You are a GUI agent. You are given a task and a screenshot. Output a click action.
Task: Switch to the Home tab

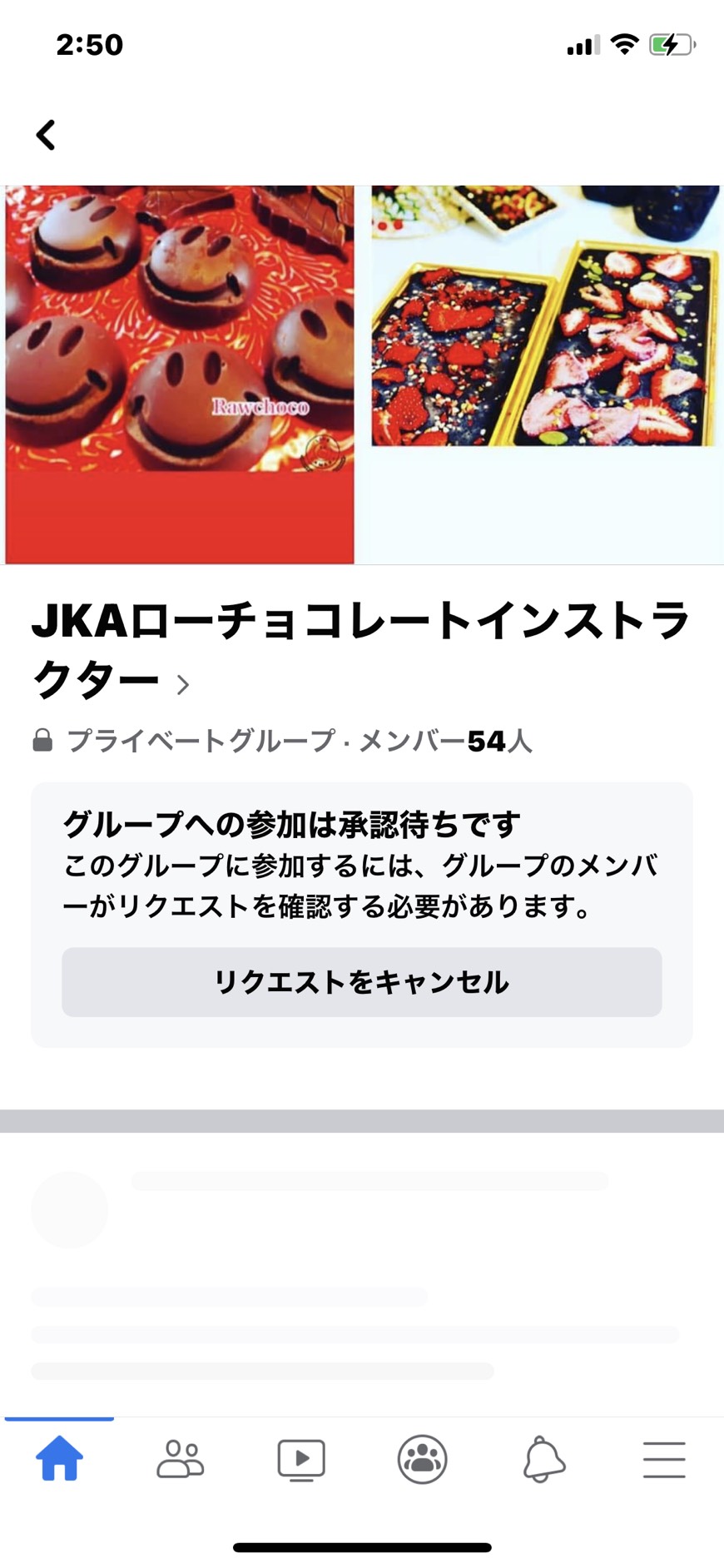tap(59, 1459)
